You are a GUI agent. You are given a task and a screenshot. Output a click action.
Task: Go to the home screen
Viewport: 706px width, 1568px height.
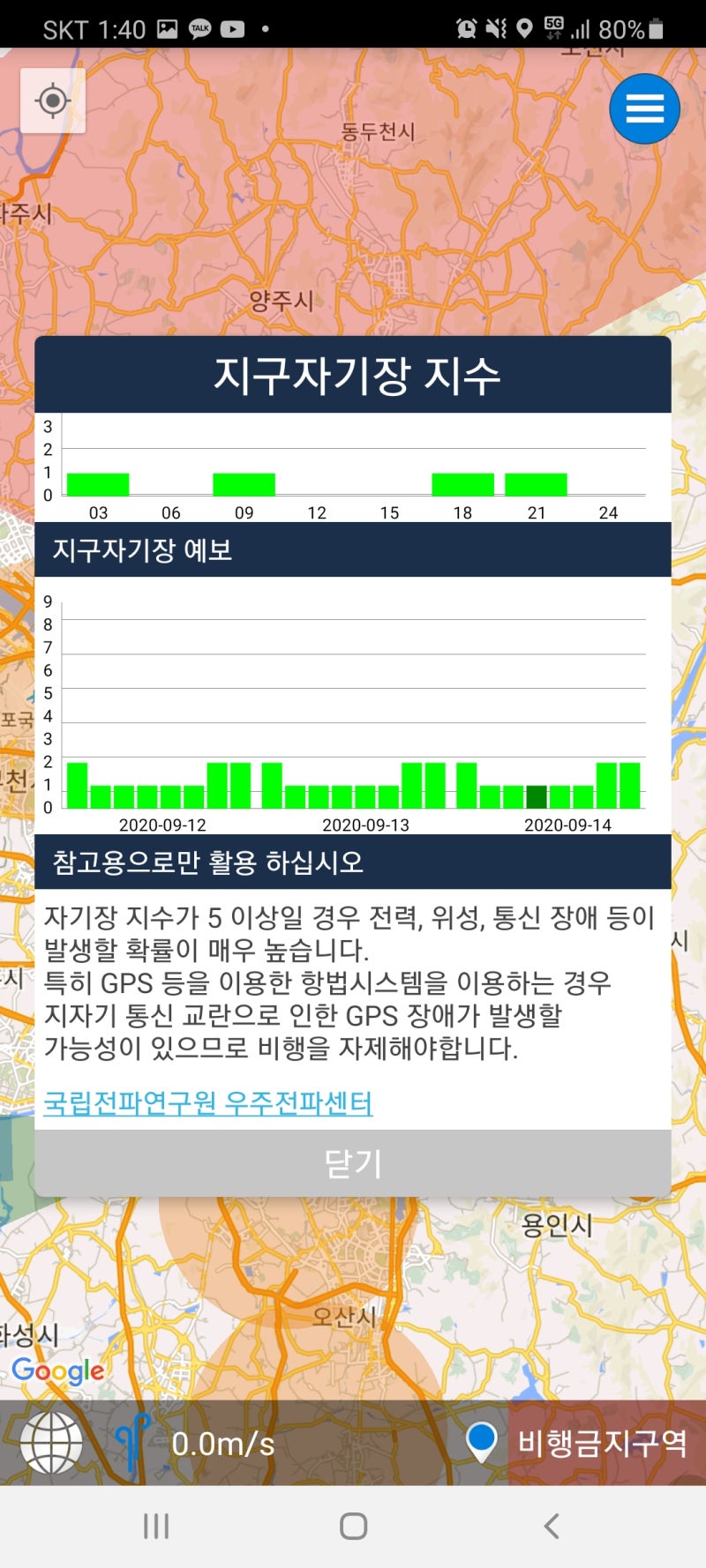353,1527
